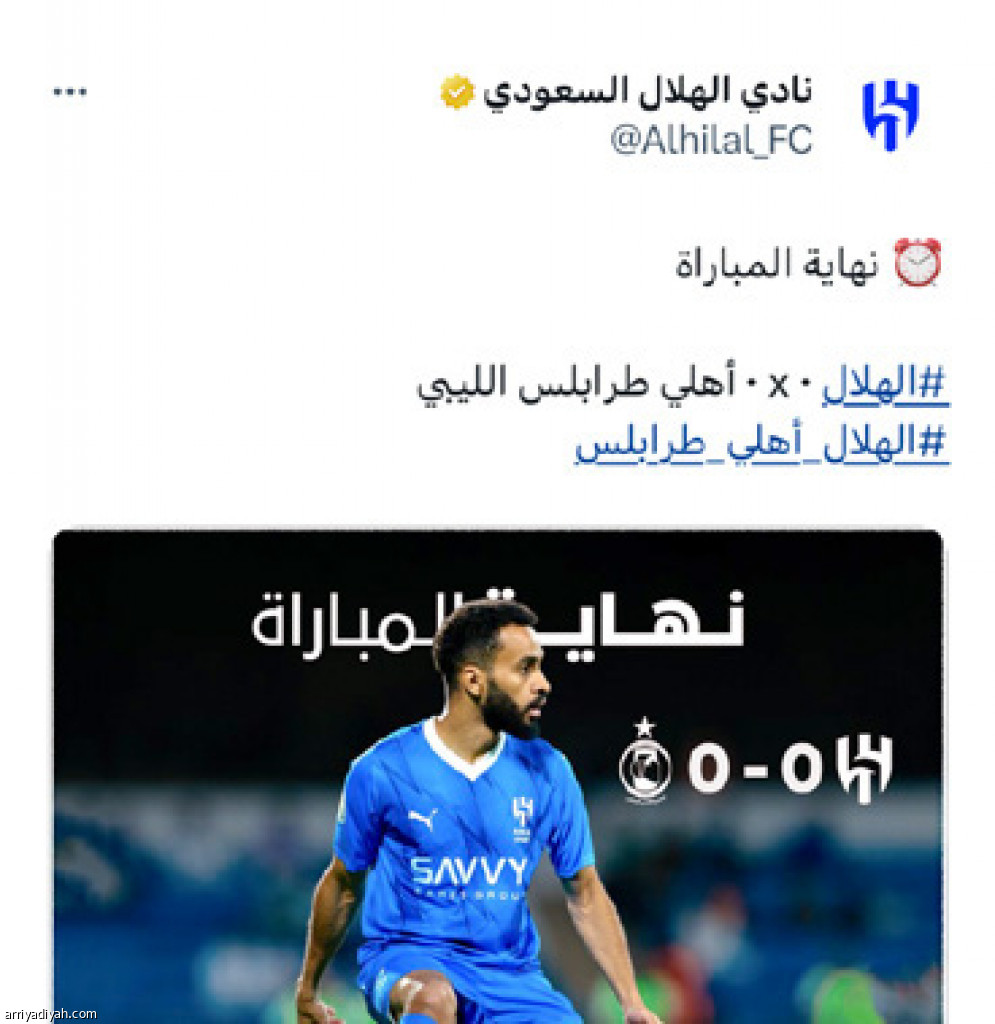Open the #الهلال hashtag link
995x1024 pixels.
(885, 385)
